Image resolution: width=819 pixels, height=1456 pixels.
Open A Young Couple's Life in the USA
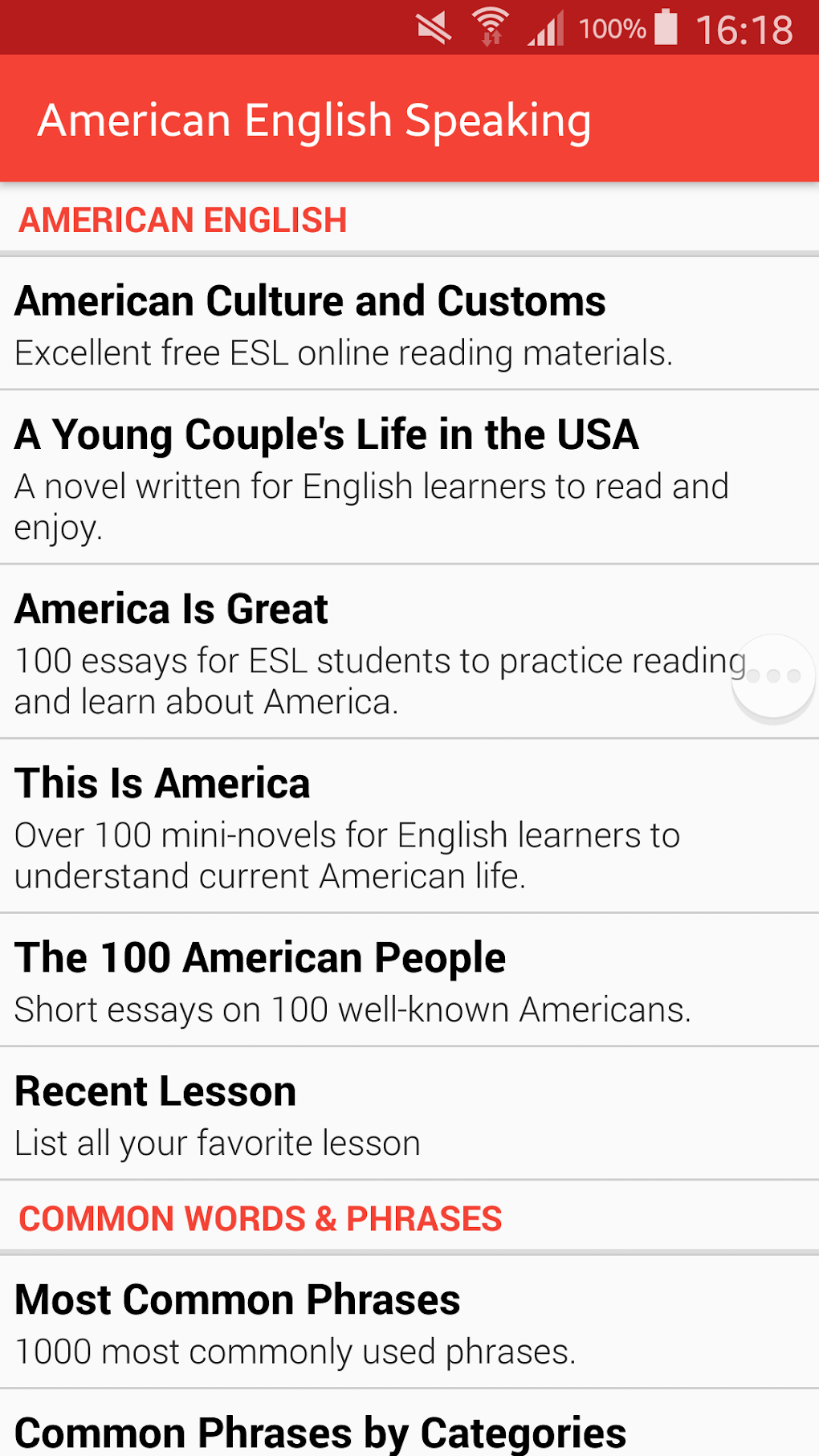409,478
